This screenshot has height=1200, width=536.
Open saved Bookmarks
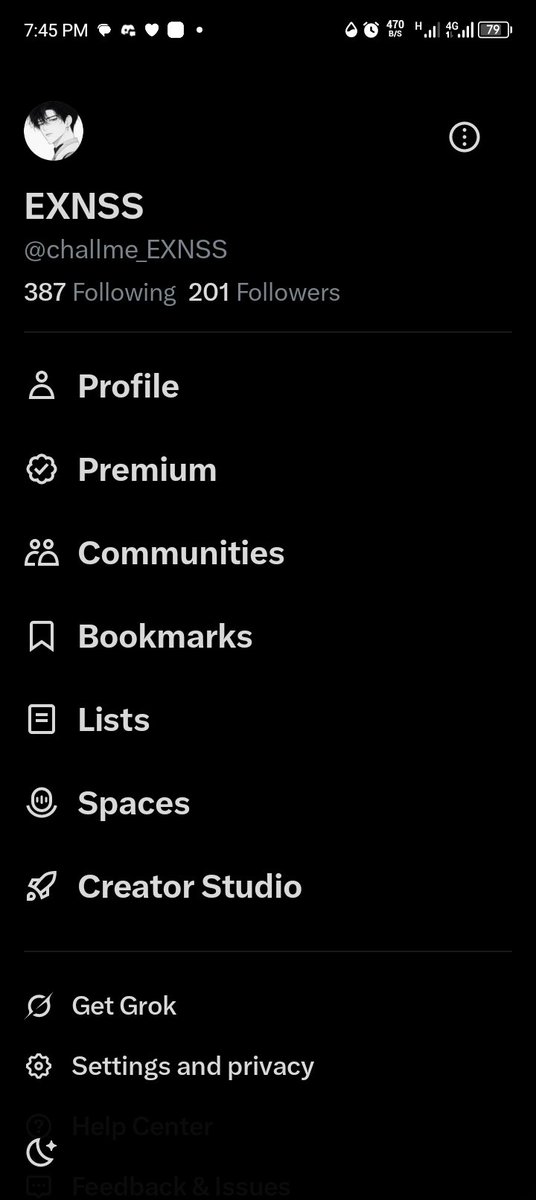268,637
